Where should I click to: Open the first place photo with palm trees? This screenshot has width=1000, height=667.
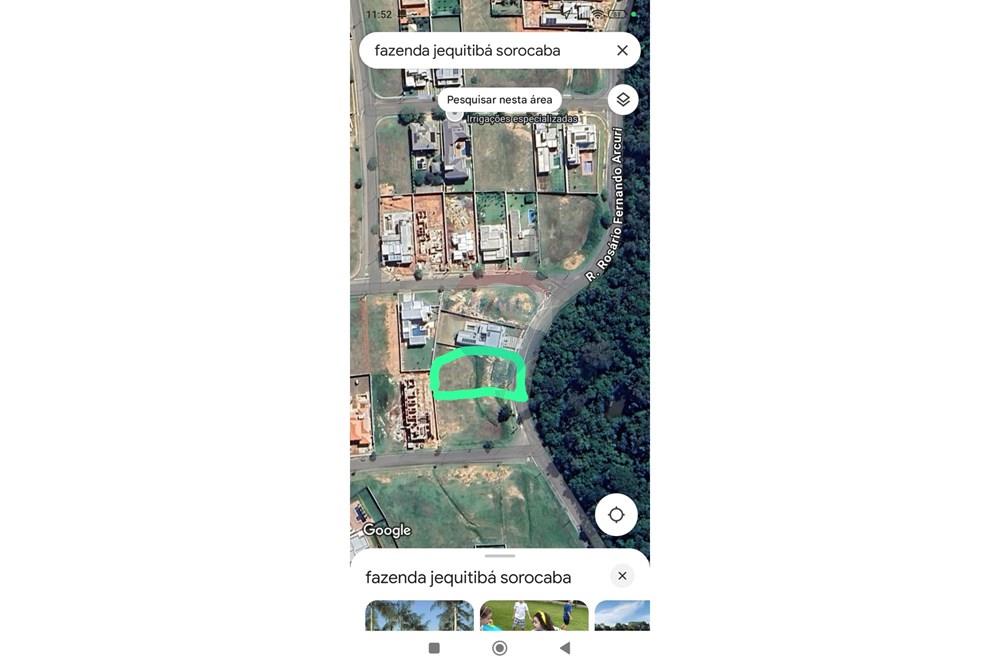coord(419,615)
